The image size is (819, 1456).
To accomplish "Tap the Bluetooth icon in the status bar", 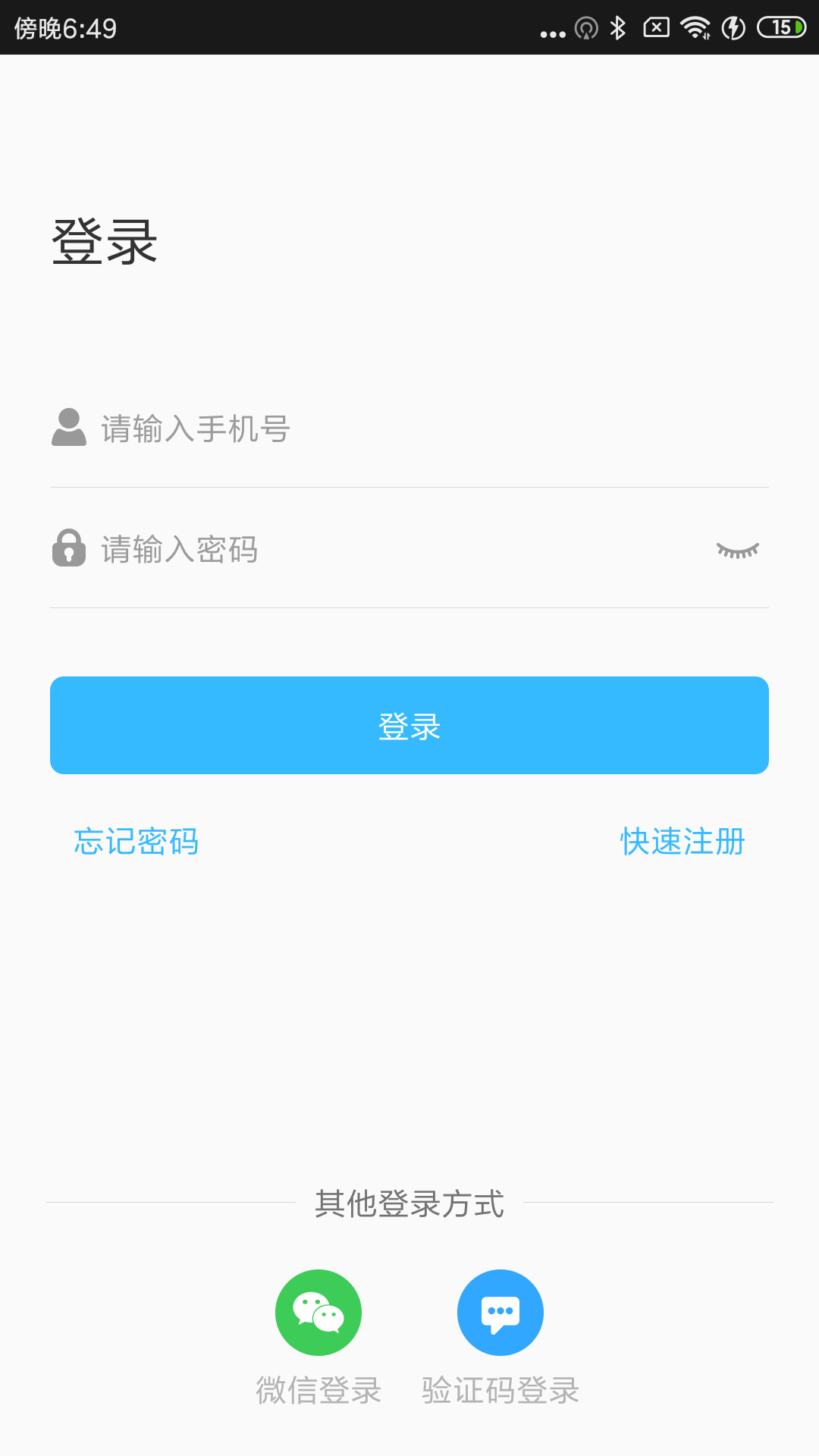I will click(618, 29).
